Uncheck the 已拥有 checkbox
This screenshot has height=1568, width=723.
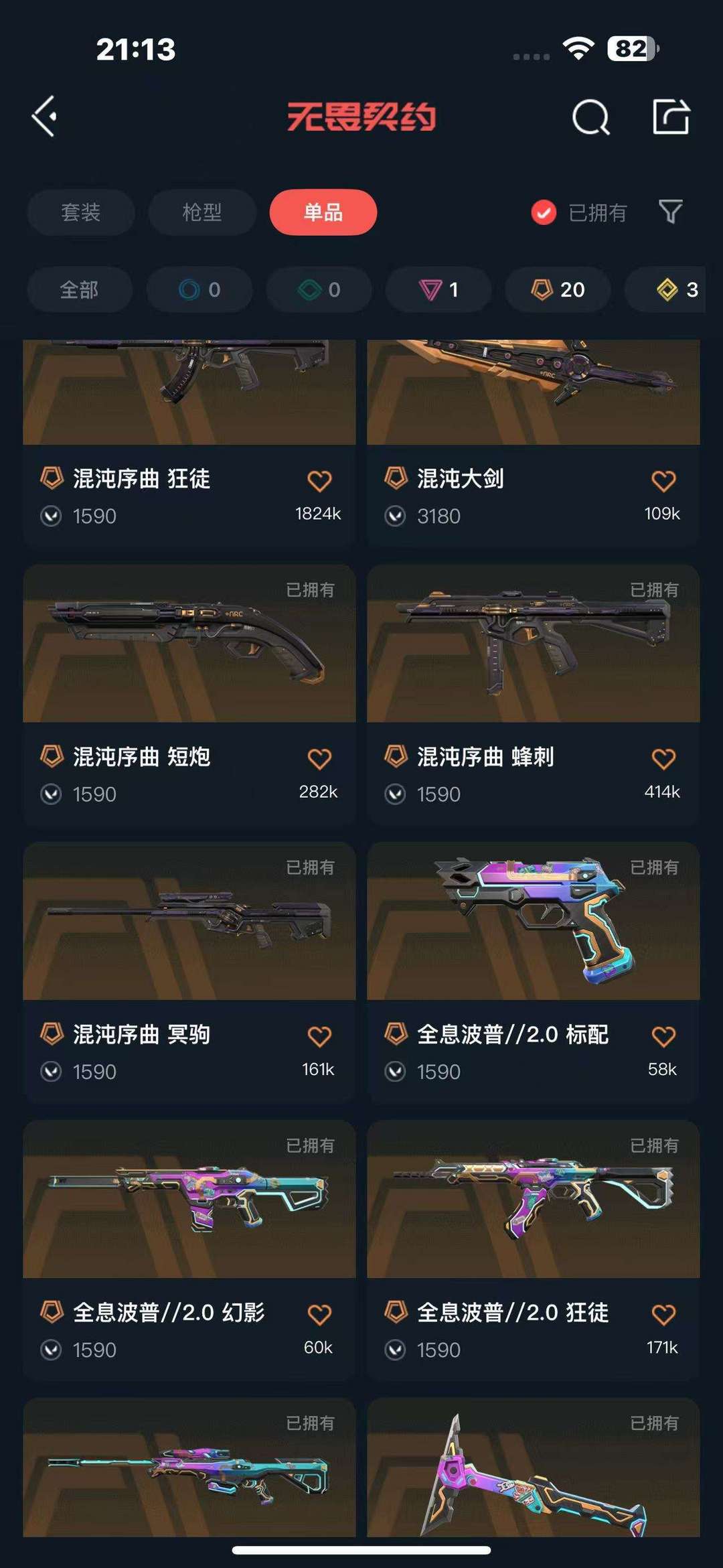(544, 213)
